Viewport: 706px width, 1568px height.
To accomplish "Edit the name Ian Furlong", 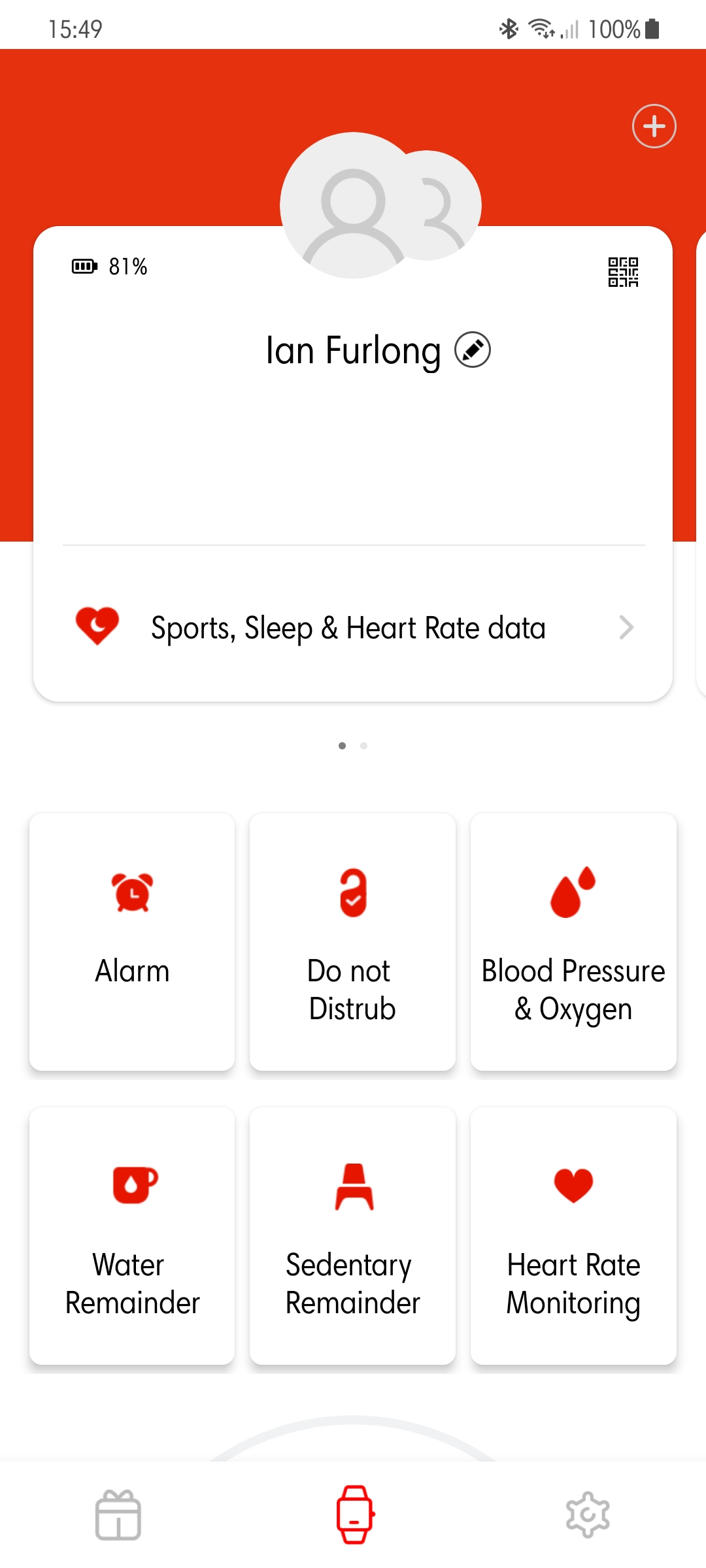I will (x=473, y=350).
